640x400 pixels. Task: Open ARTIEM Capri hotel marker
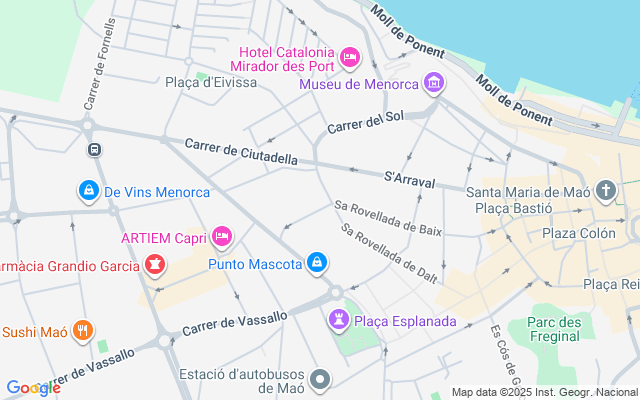pos(223,237)
